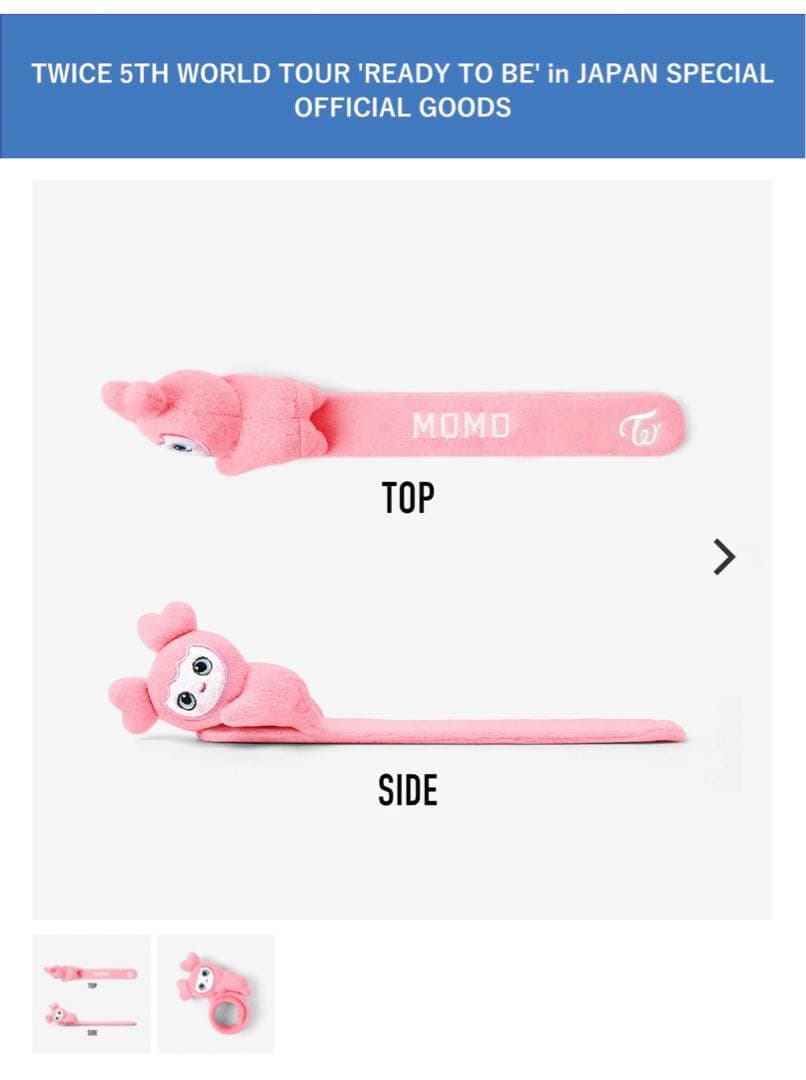Select the top and side view thumbnail
Screen dimensions: 806x1080
[92, 993]
